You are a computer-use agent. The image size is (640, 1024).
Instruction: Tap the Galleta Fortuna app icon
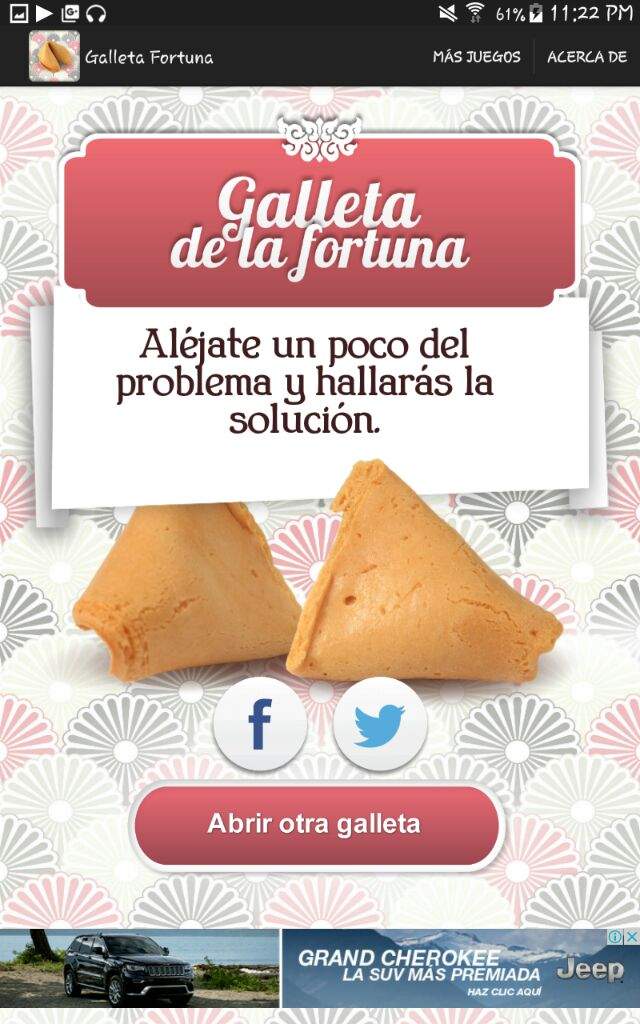click(54, 56)
